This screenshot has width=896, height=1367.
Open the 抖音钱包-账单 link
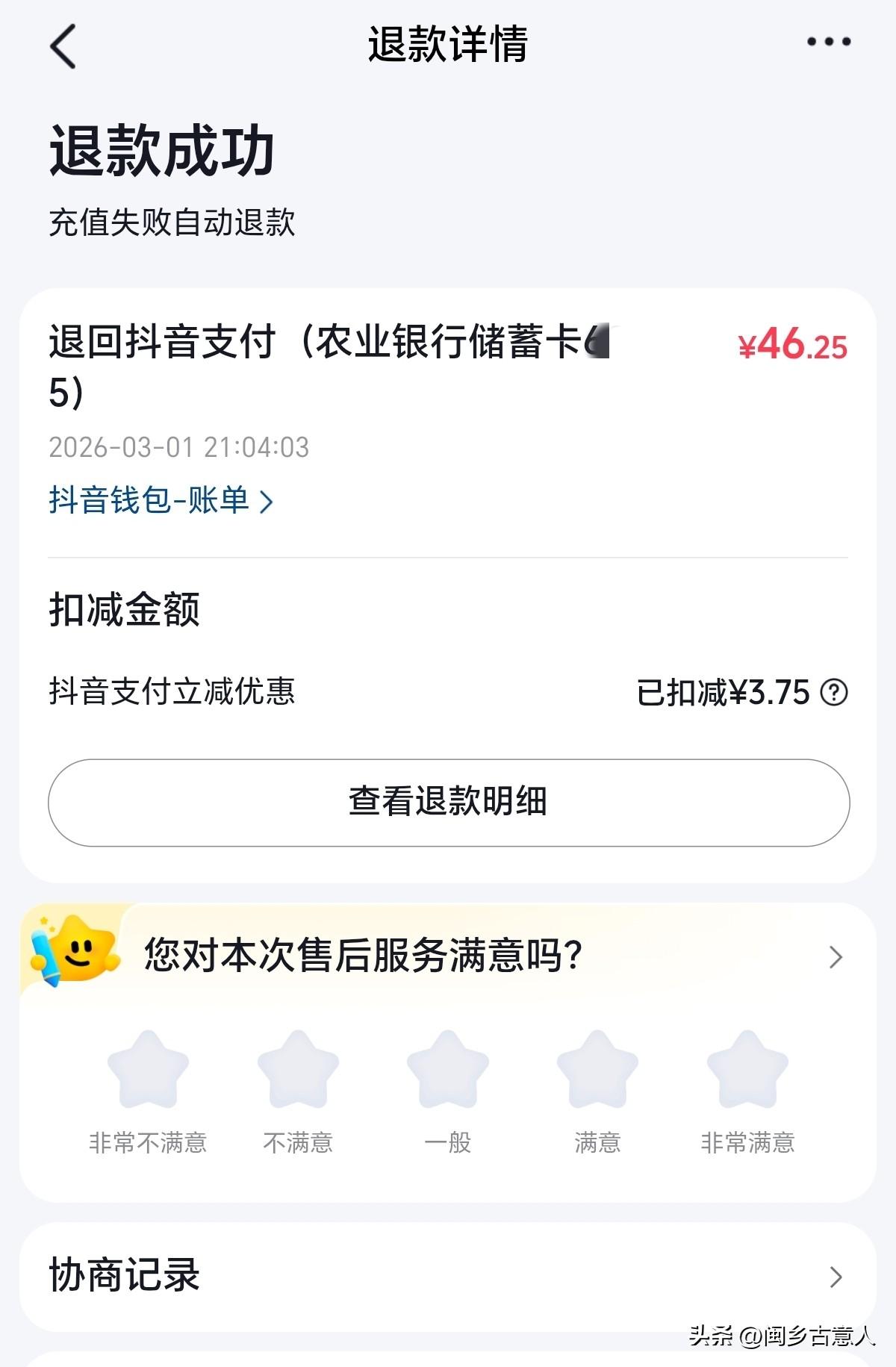150,502
